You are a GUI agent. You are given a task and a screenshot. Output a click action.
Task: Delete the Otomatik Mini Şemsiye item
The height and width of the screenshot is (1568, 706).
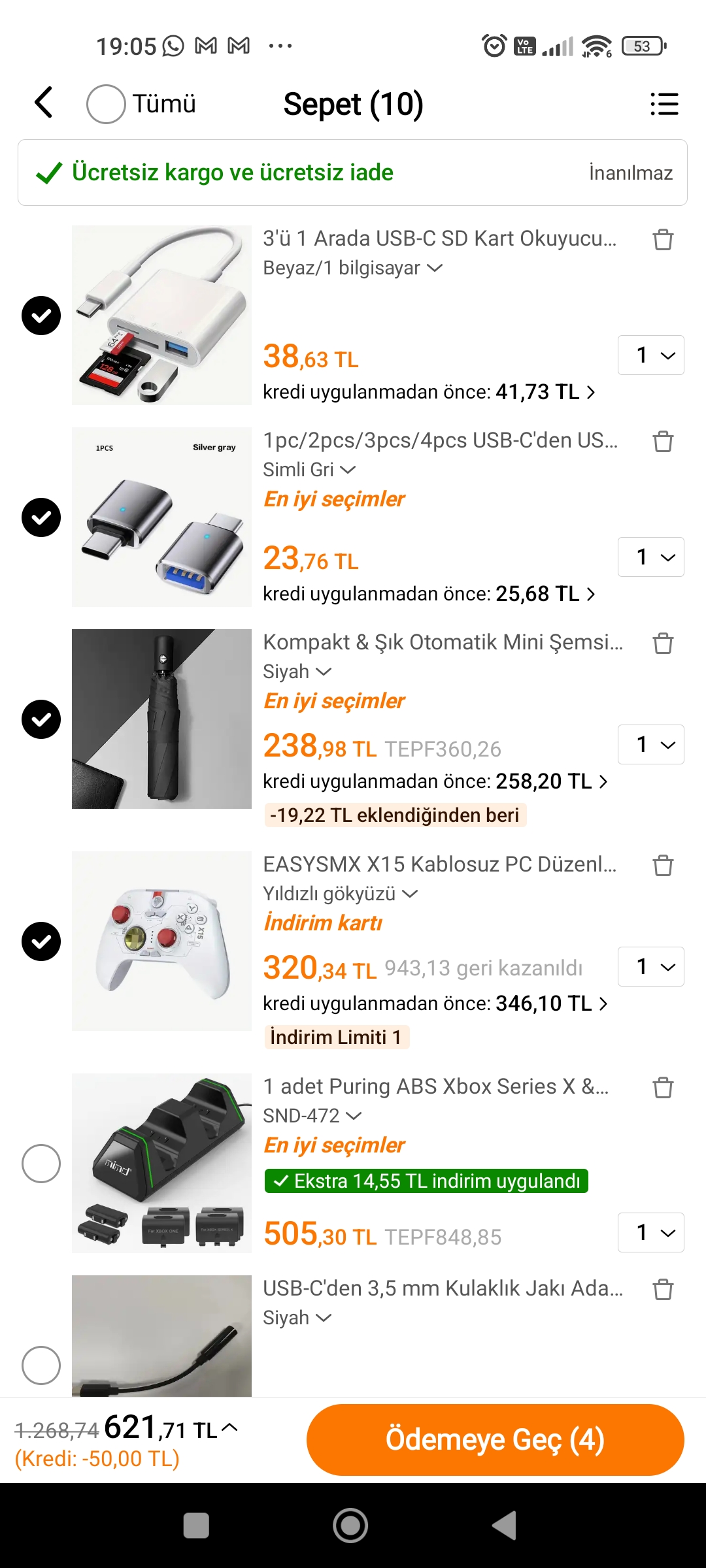(663, 644)
